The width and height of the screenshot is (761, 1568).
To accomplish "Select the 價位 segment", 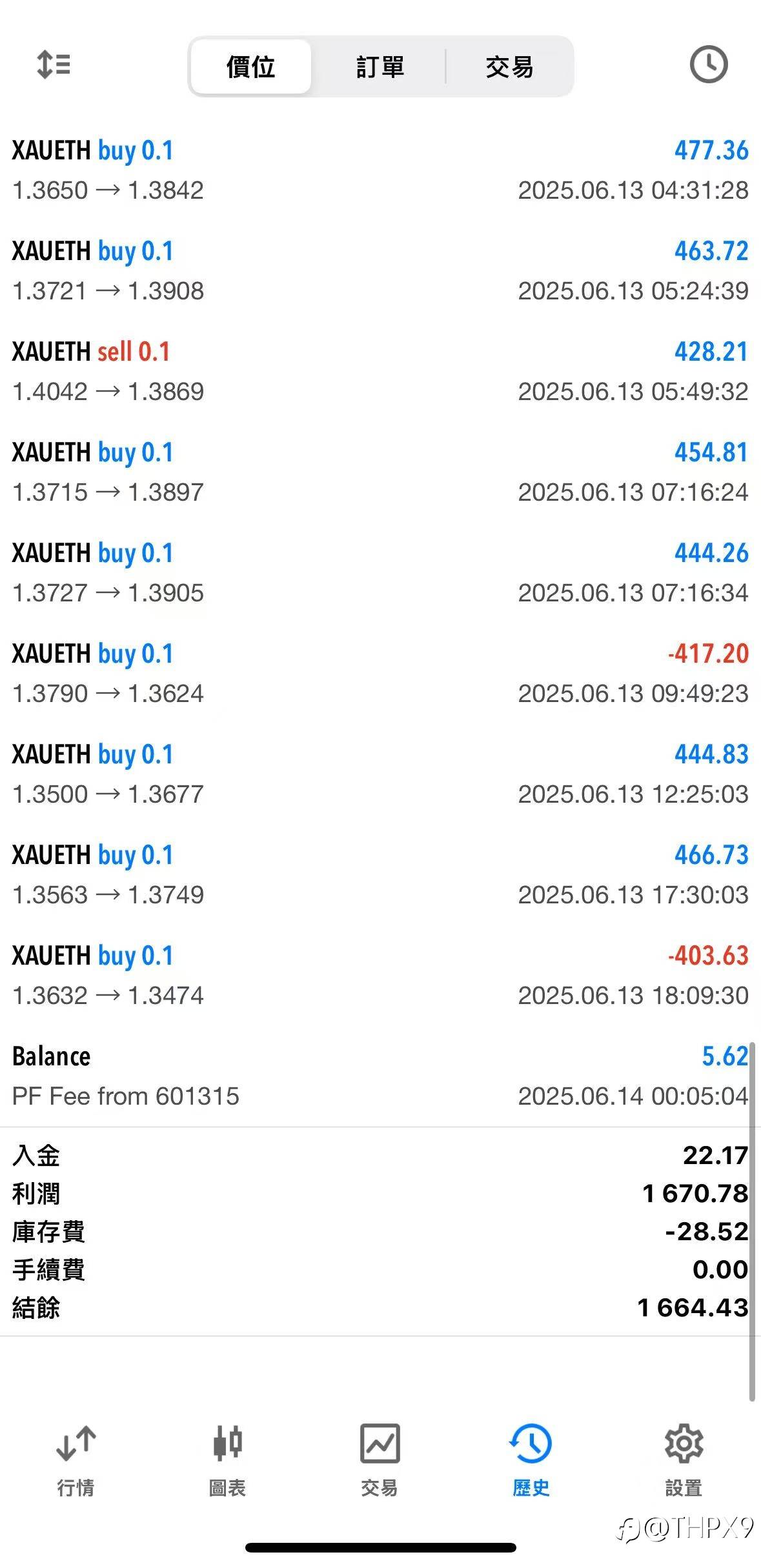I will [x=251, y=66].
